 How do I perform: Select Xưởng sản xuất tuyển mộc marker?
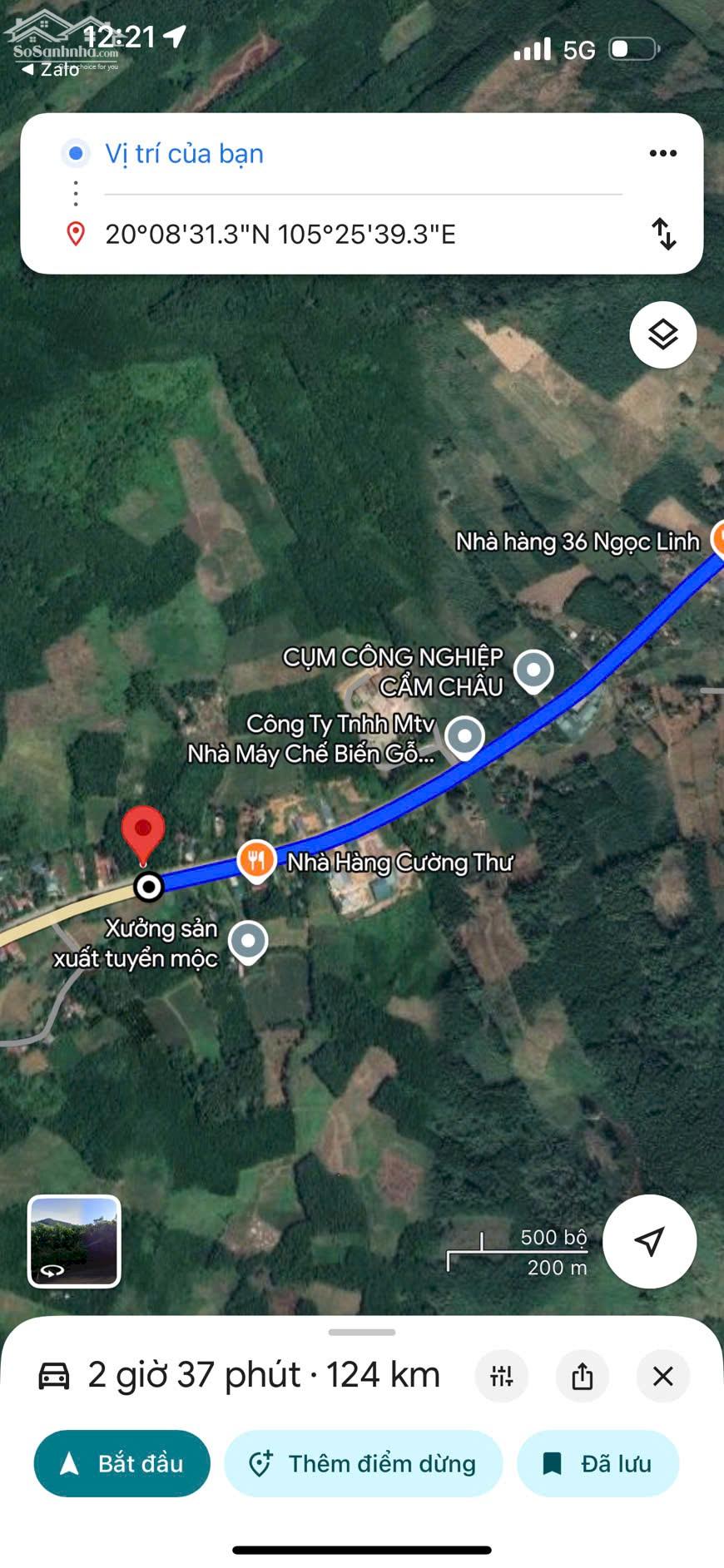247,941
